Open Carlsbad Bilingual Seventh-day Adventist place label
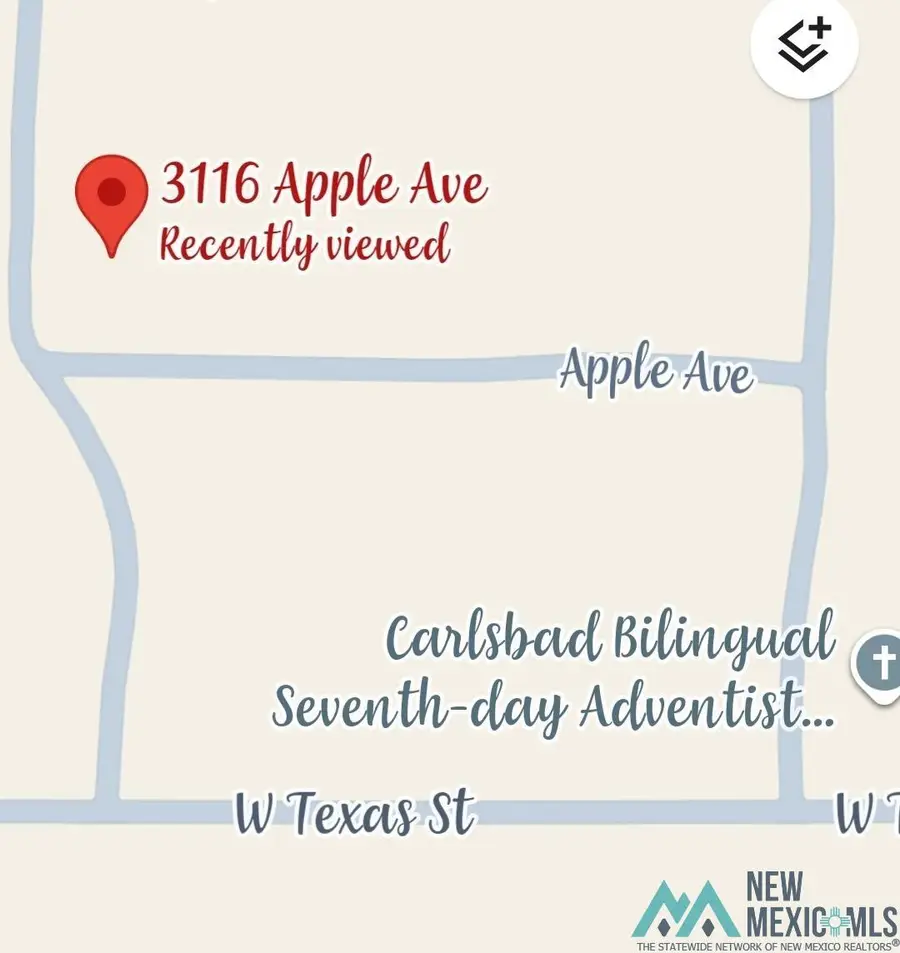 click(555, 670)
